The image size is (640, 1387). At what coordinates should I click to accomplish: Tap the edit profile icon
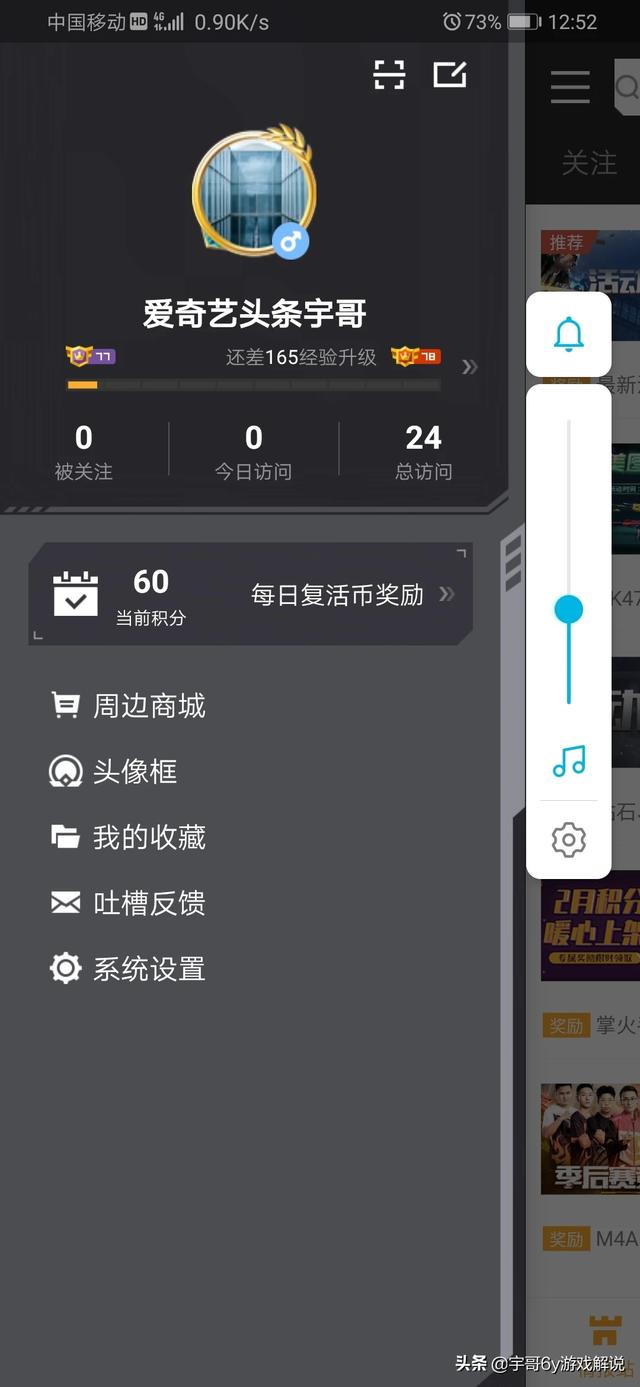[450, 75]
